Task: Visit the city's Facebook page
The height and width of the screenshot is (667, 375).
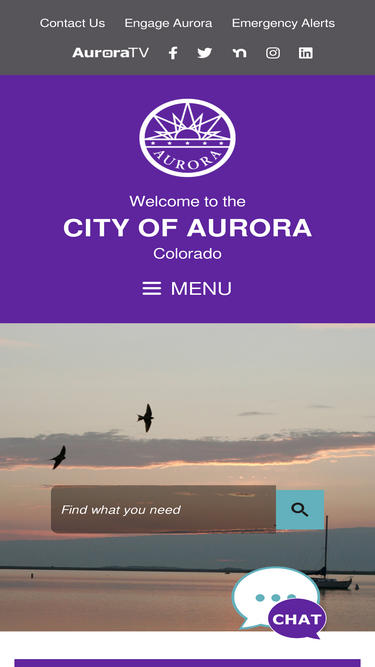Action: tap(173, 53)
